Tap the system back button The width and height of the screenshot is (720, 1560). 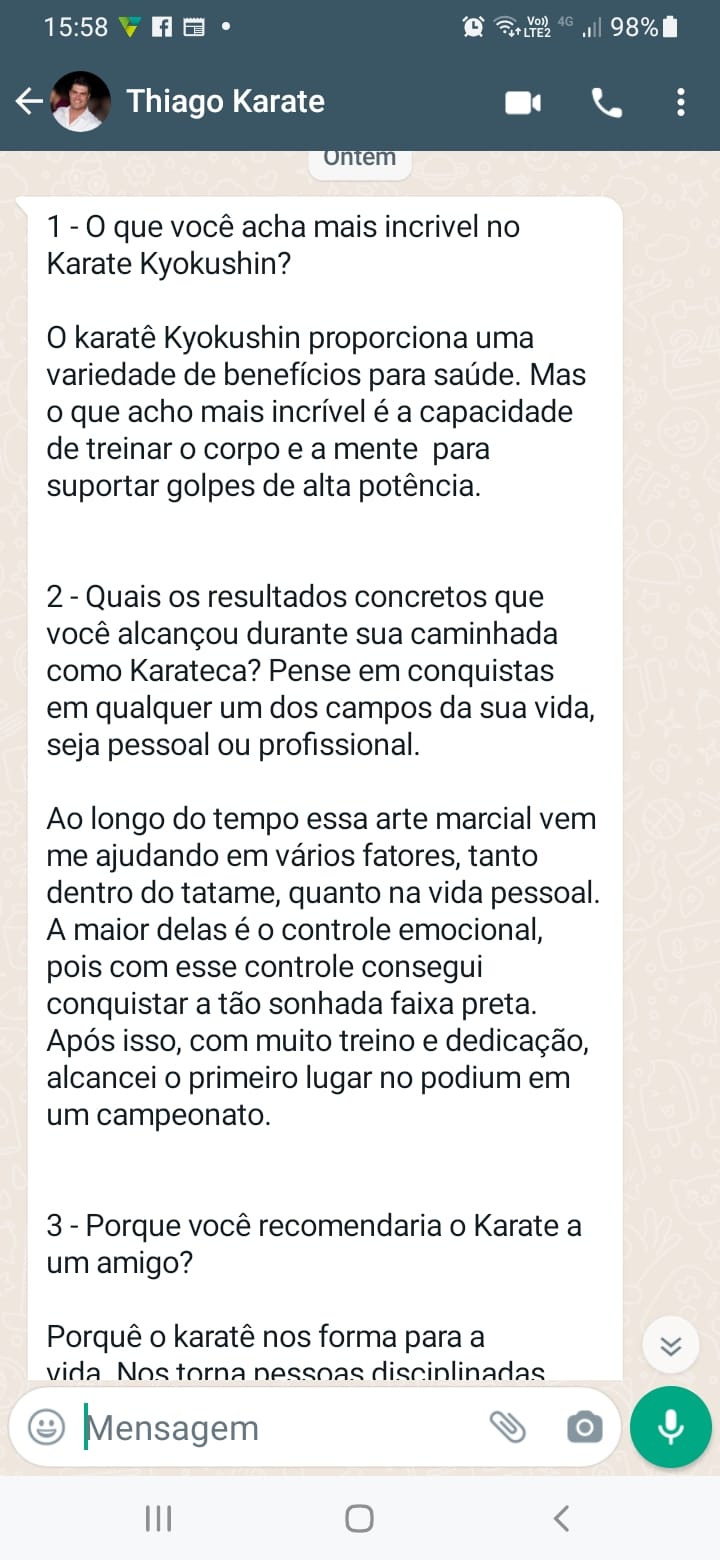tap(561, 1519)
